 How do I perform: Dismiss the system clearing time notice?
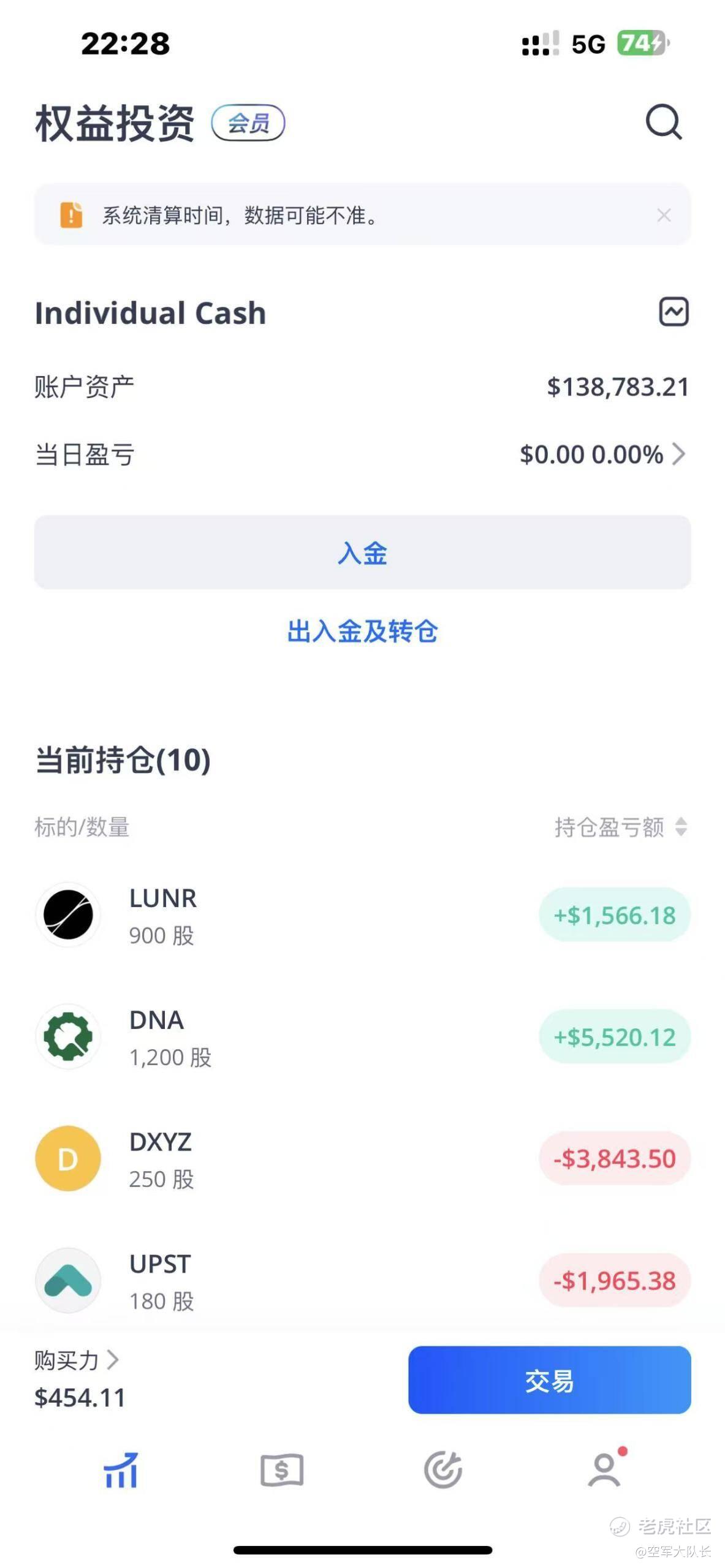pyautogui.click(x=664, y=215)
